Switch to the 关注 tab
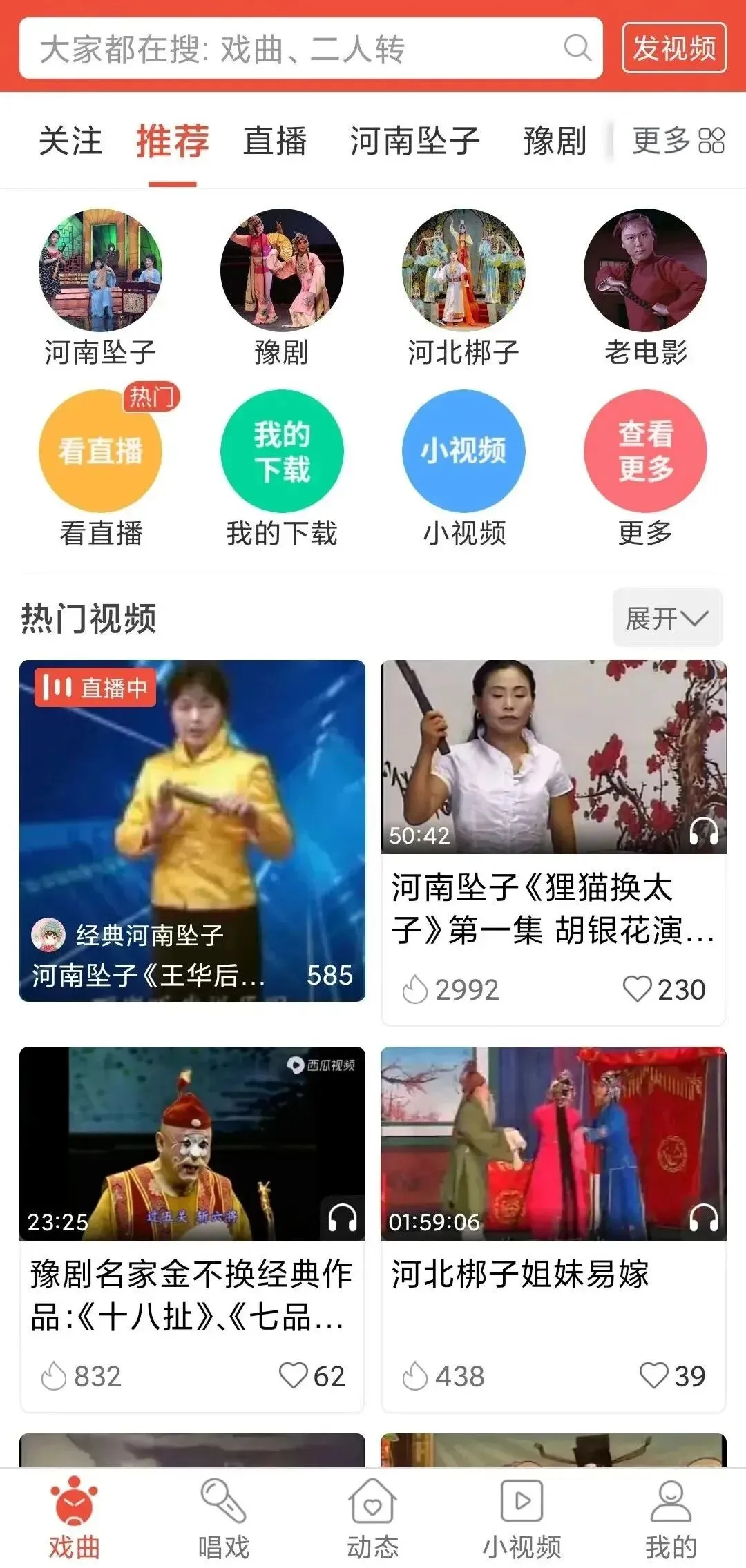This screenshot has width=746, height=1568. click(70, 142)
